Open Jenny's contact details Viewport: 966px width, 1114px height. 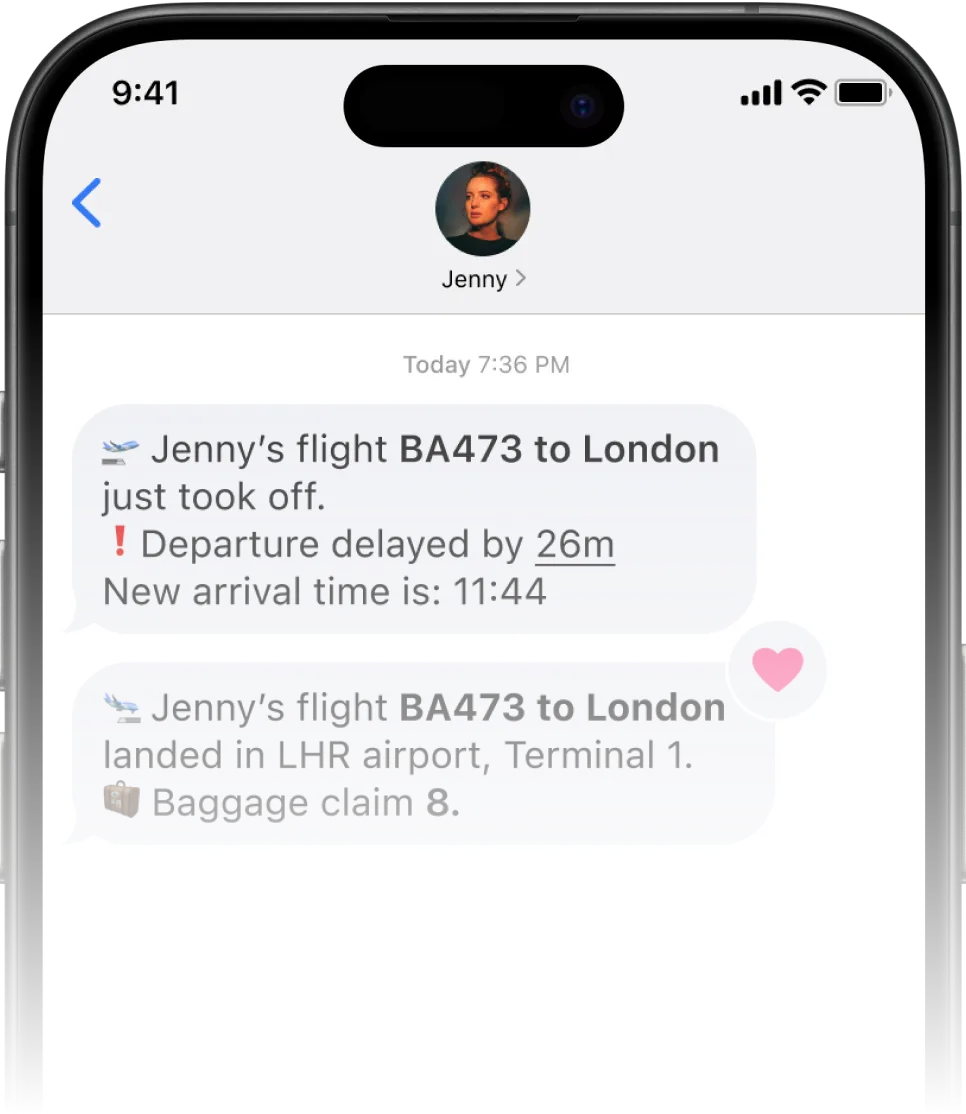(x=483, y=279)
